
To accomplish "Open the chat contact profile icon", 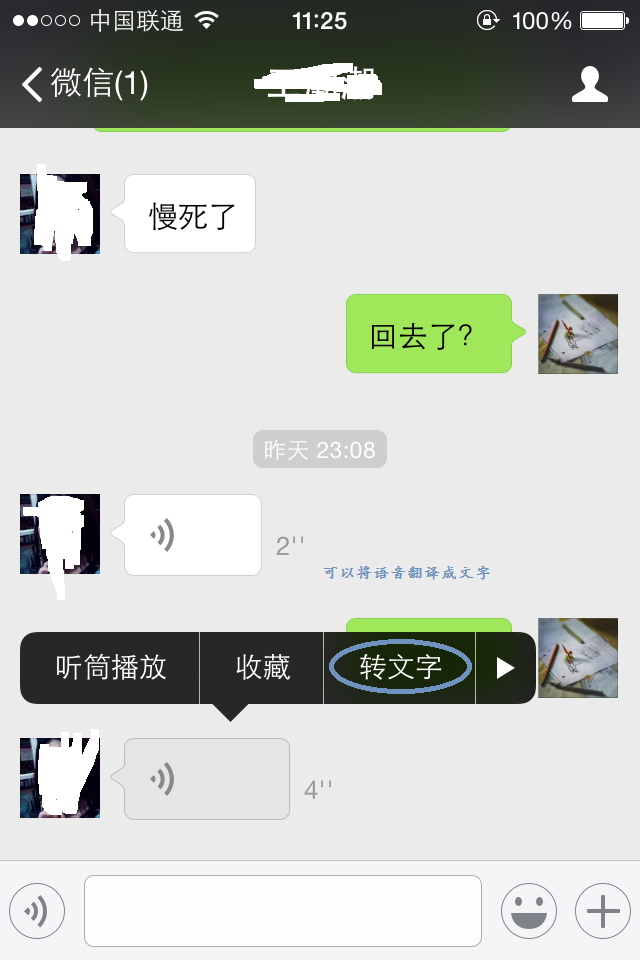I will tap(589, 84).
